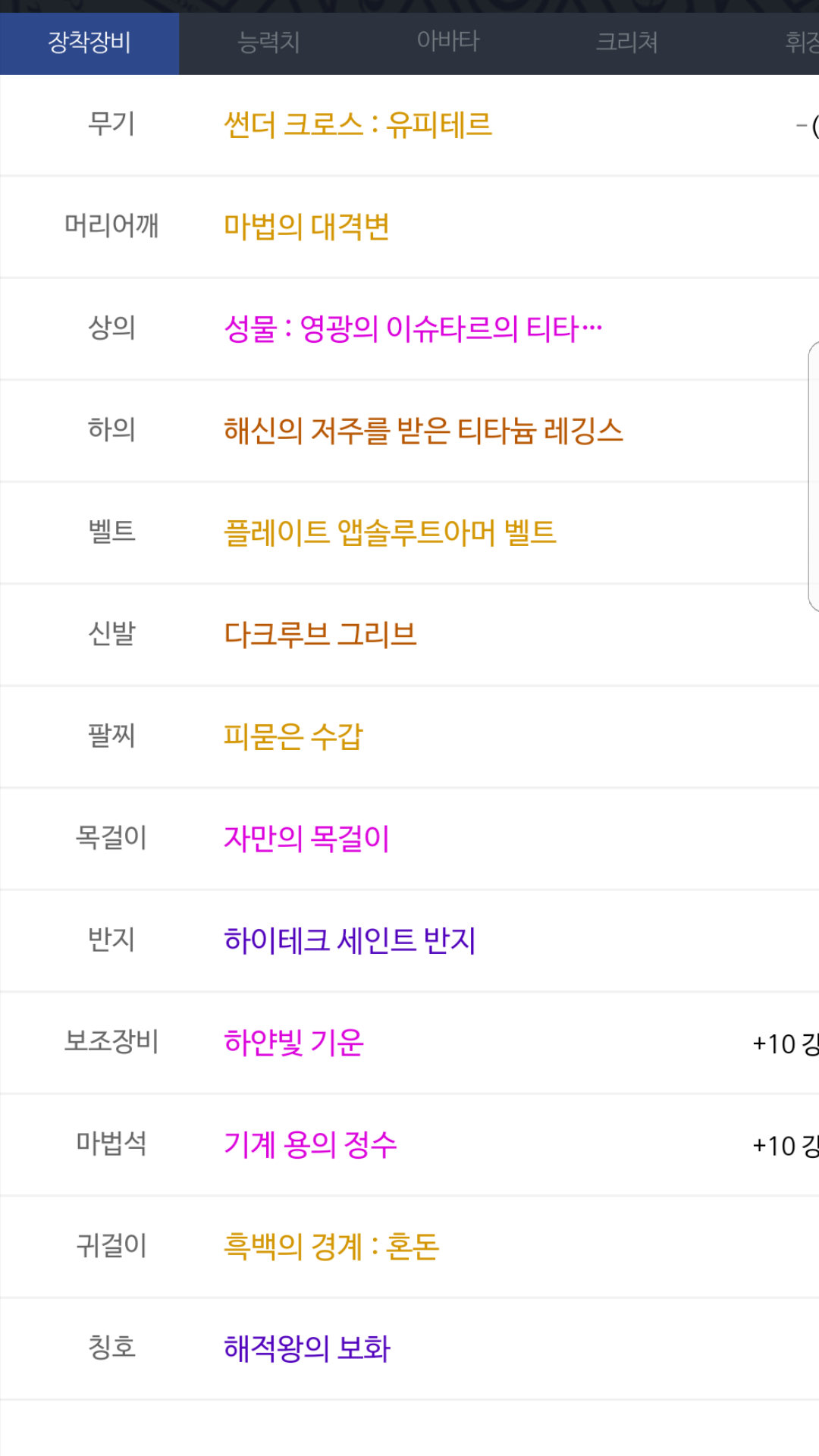Open necklace 자만의 목걸이
Screen dimensions: 819x1456
(x=306, y=838)
